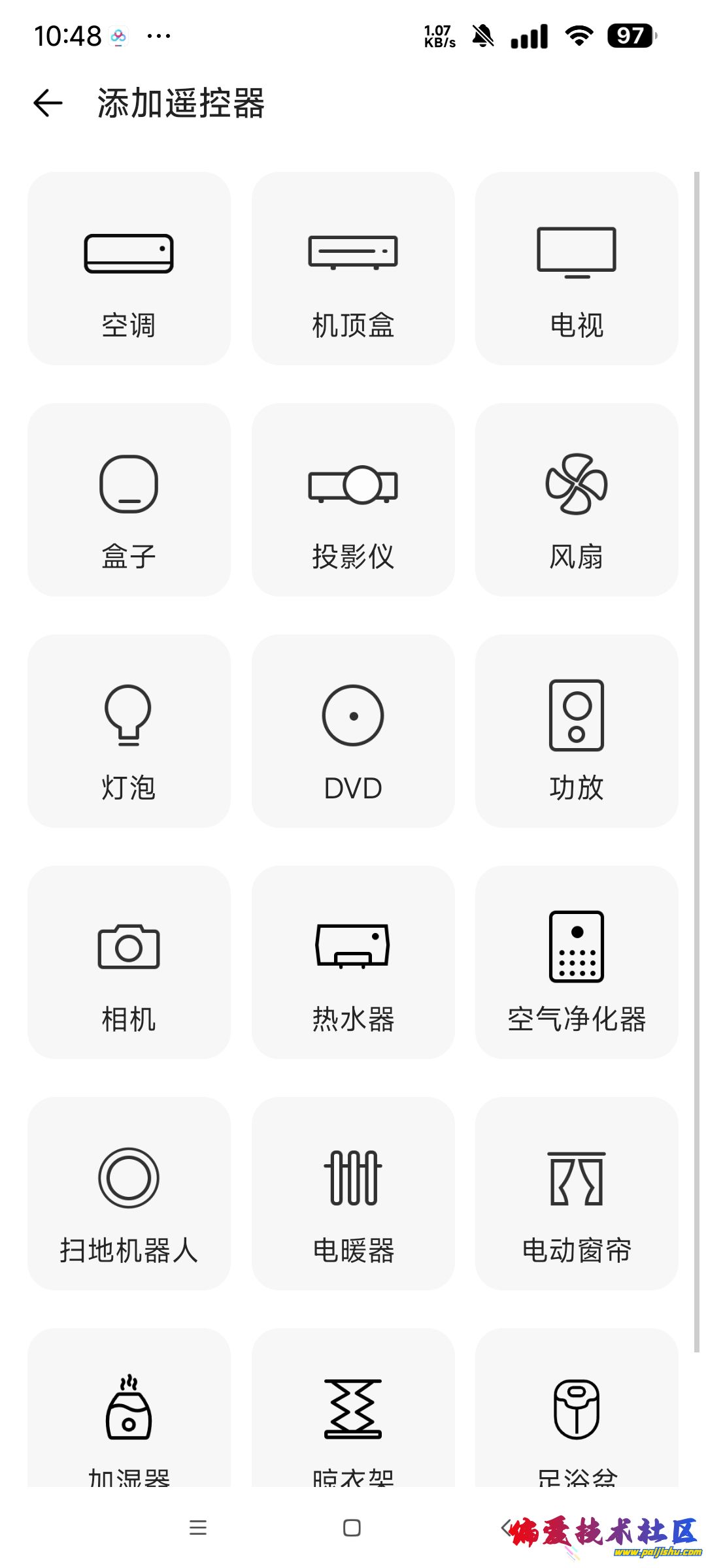Screen dimensions: 706x1568
Task: Tap the 灯泡 card
Action: [x=129, y=731]
